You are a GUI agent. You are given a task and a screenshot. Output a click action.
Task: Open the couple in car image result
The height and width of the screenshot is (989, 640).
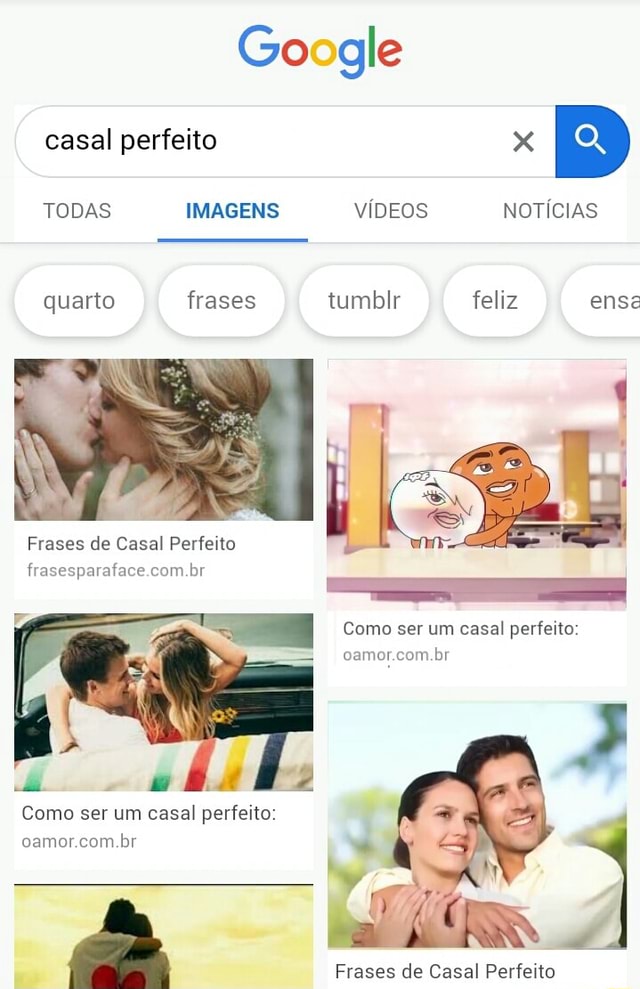pos(163,702)
